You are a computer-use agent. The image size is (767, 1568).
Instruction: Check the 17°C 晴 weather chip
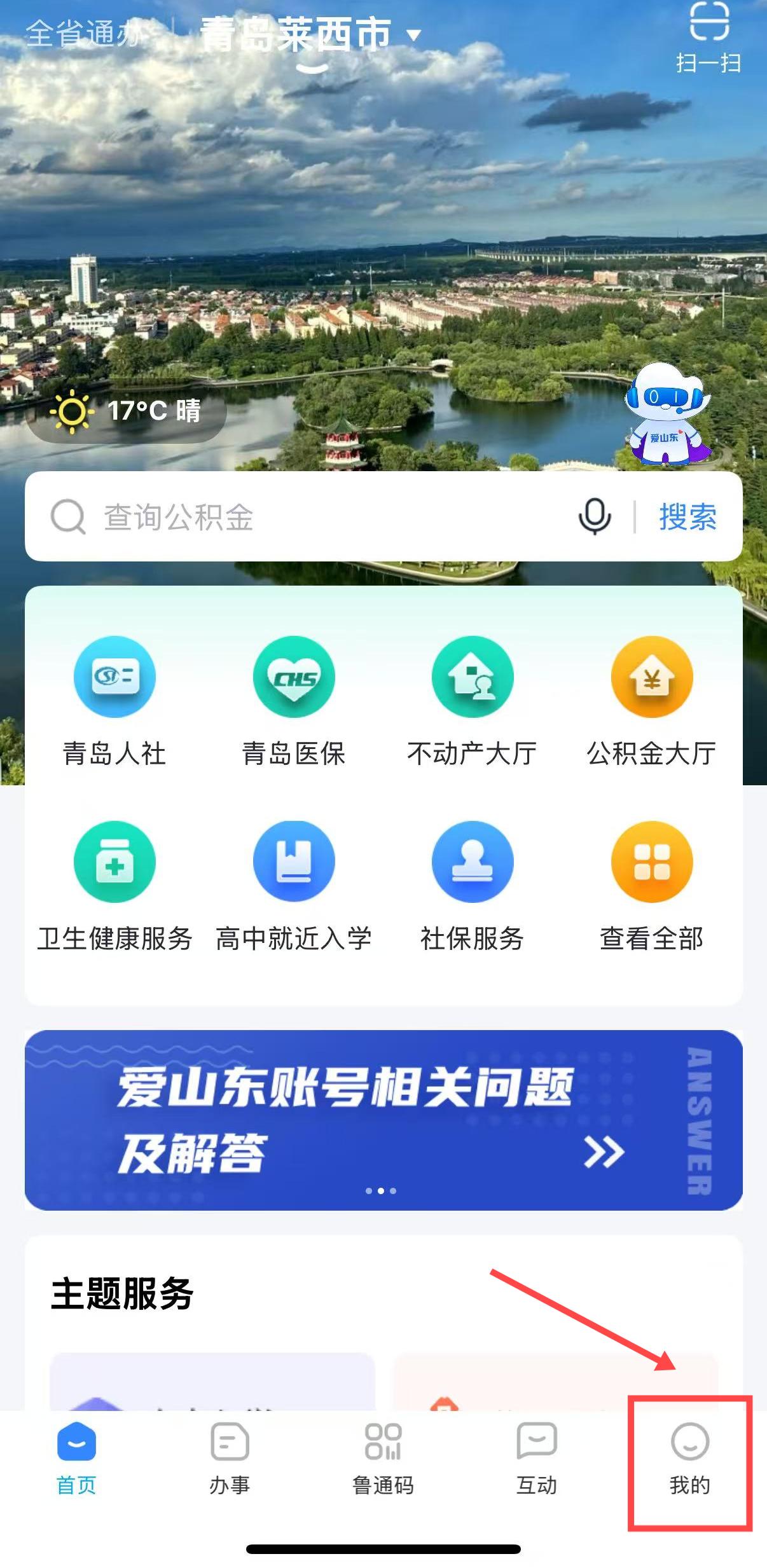(x=127, y=411)
